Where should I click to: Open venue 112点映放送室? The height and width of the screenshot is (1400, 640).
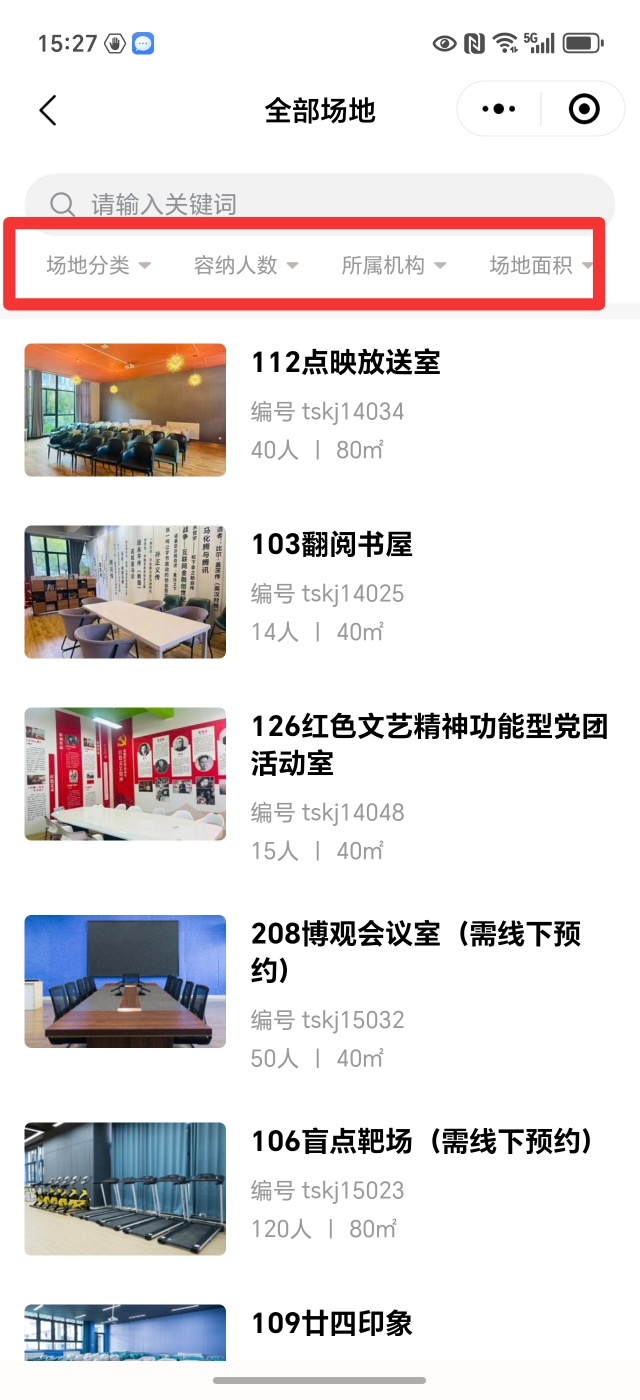[320, 410]
